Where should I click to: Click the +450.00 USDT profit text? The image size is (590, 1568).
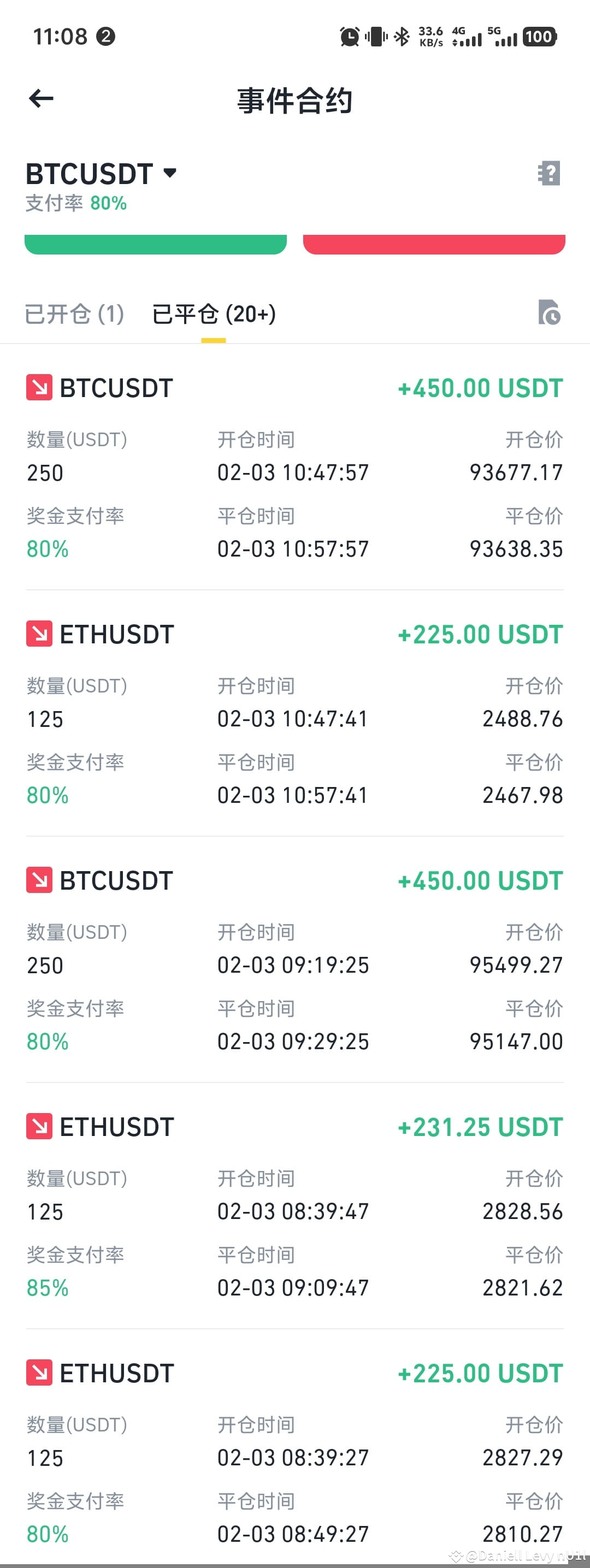tap(480, 387)
